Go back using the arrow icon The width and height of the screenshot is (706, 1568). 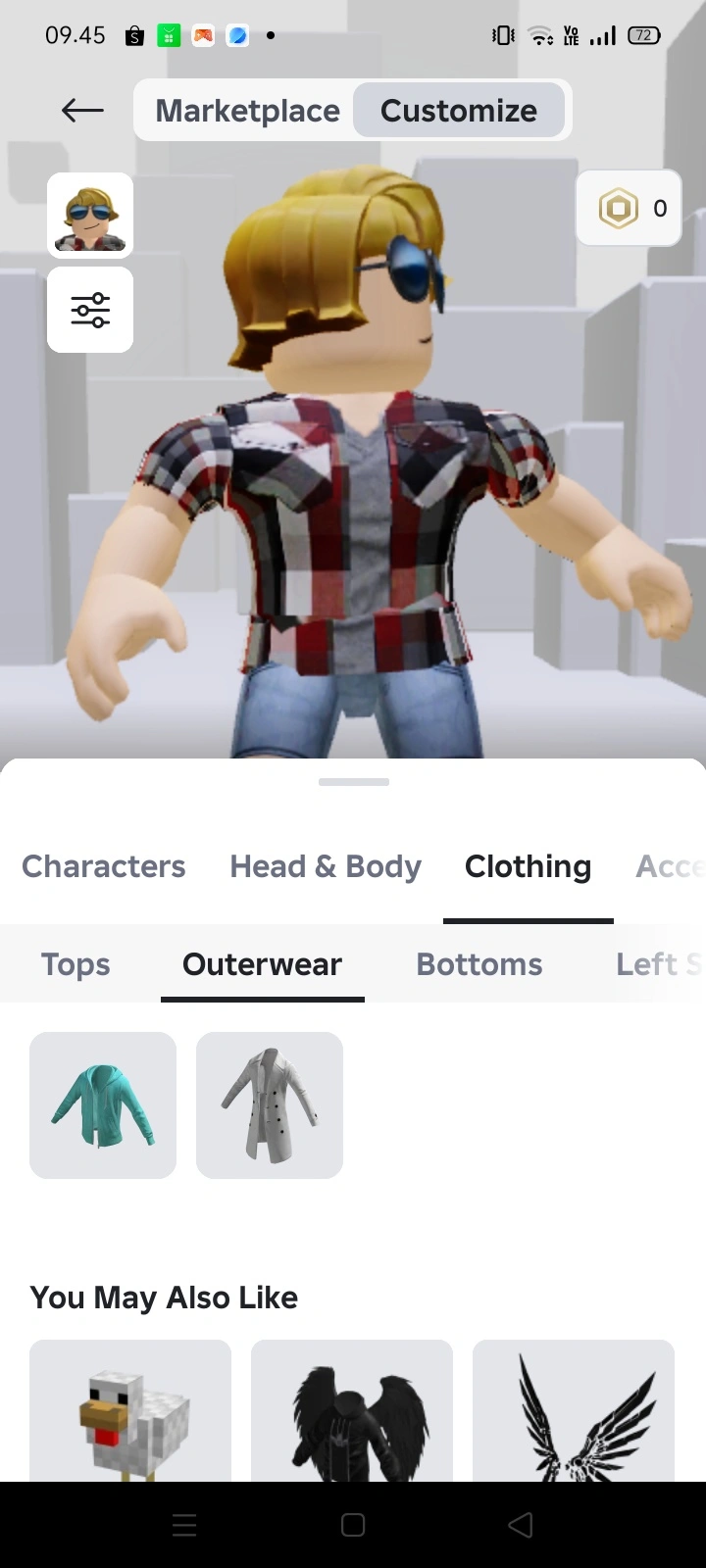[82, 111]
